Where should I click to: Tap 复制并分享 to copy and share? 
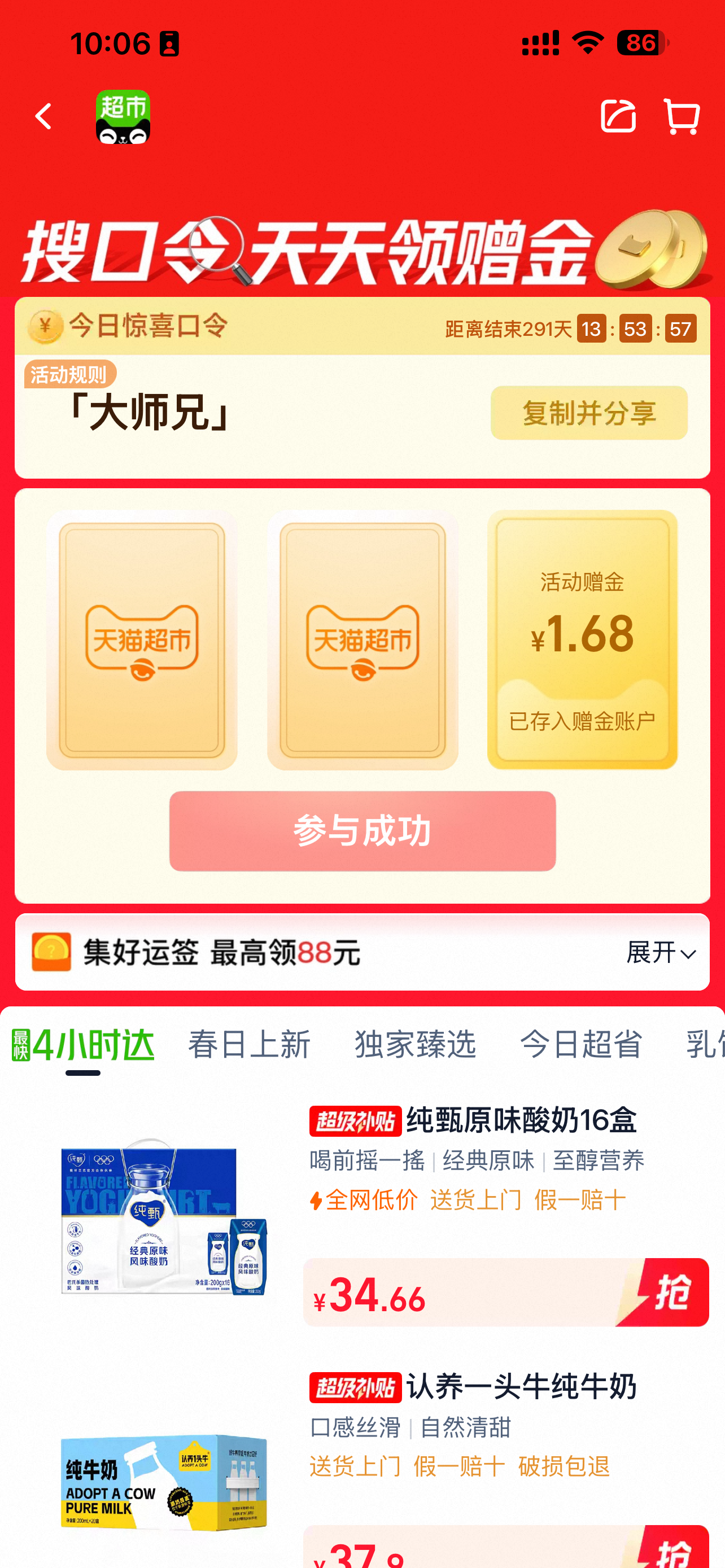click(589, 413)
